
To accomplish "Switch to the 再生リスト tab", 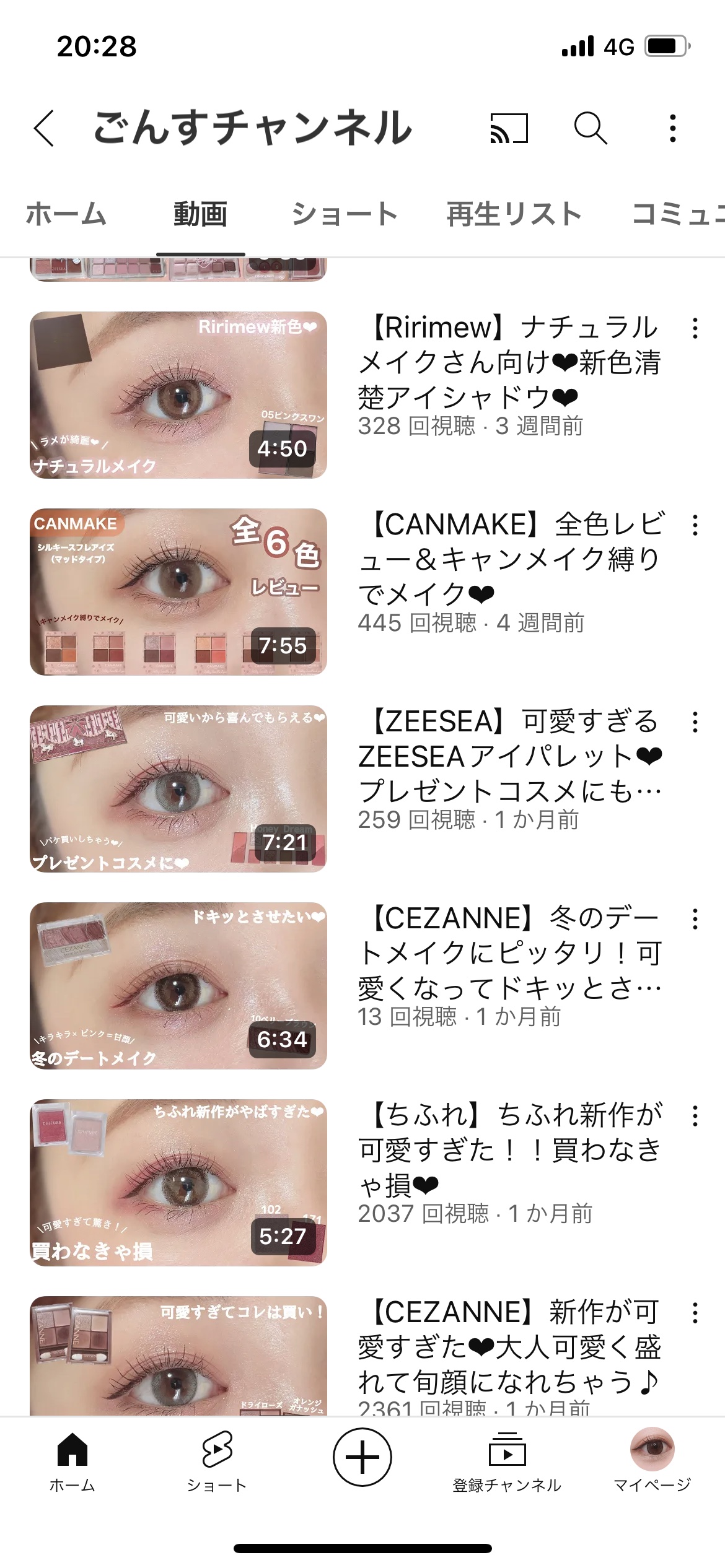I will coord(514,215).
